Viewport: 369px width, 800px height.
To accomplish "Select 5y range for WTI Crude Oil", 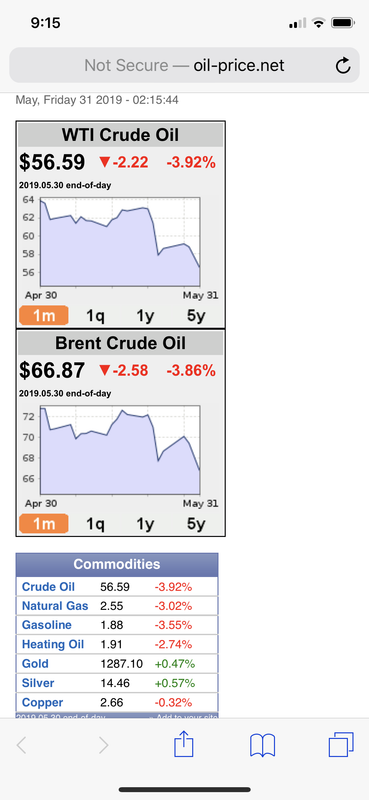I will click(x=196, y=316).
